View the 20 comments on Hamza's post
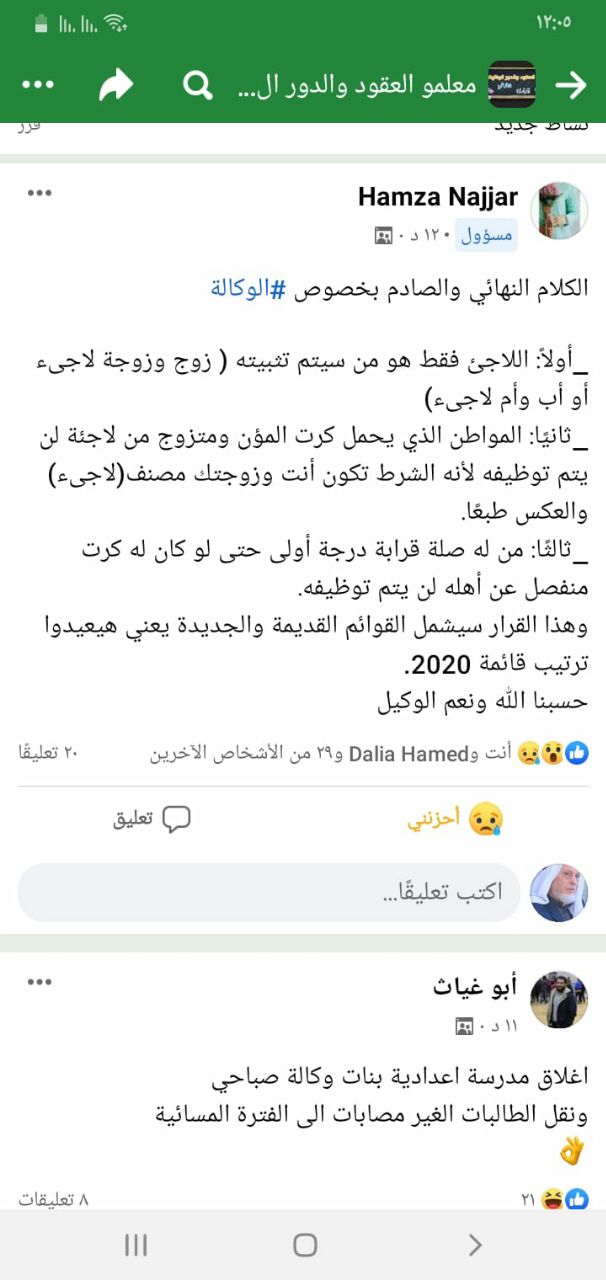Image resolution: width=606 pixels, height=1280 pixels. tap(48, 754)
